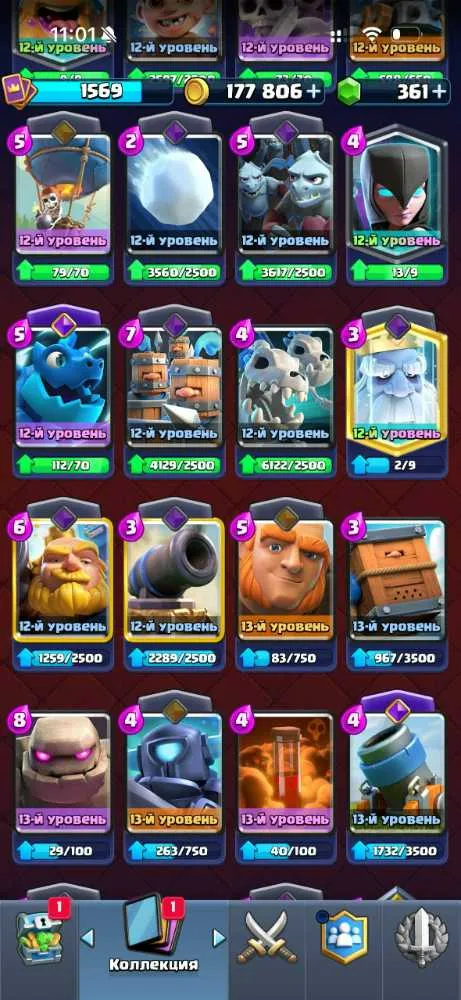The height and width of the screenshot is (1000, 461).
Task: Add gems via the 361 plus
Action: tap(439, 91)
